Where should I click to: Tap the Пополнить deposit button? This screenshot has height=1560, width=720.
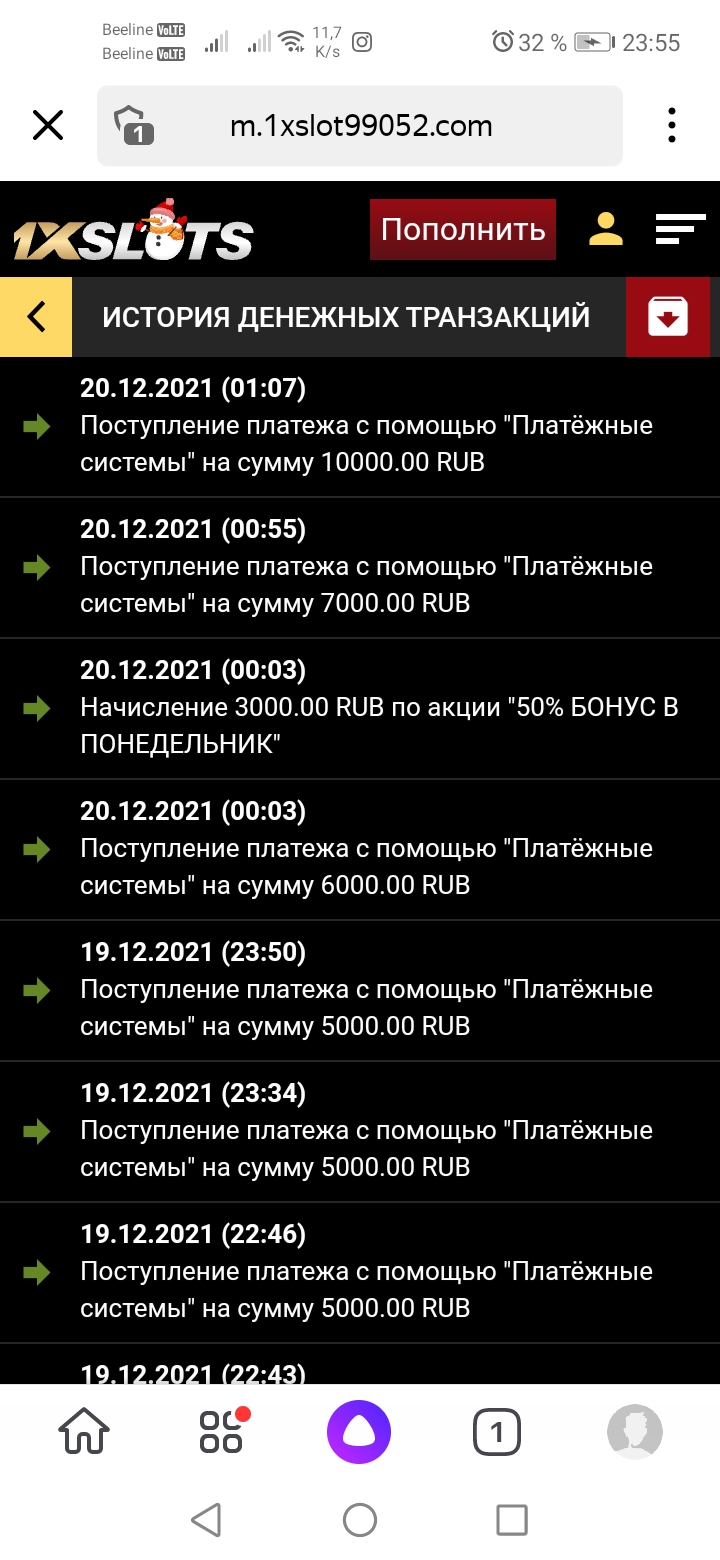(463, 230)
